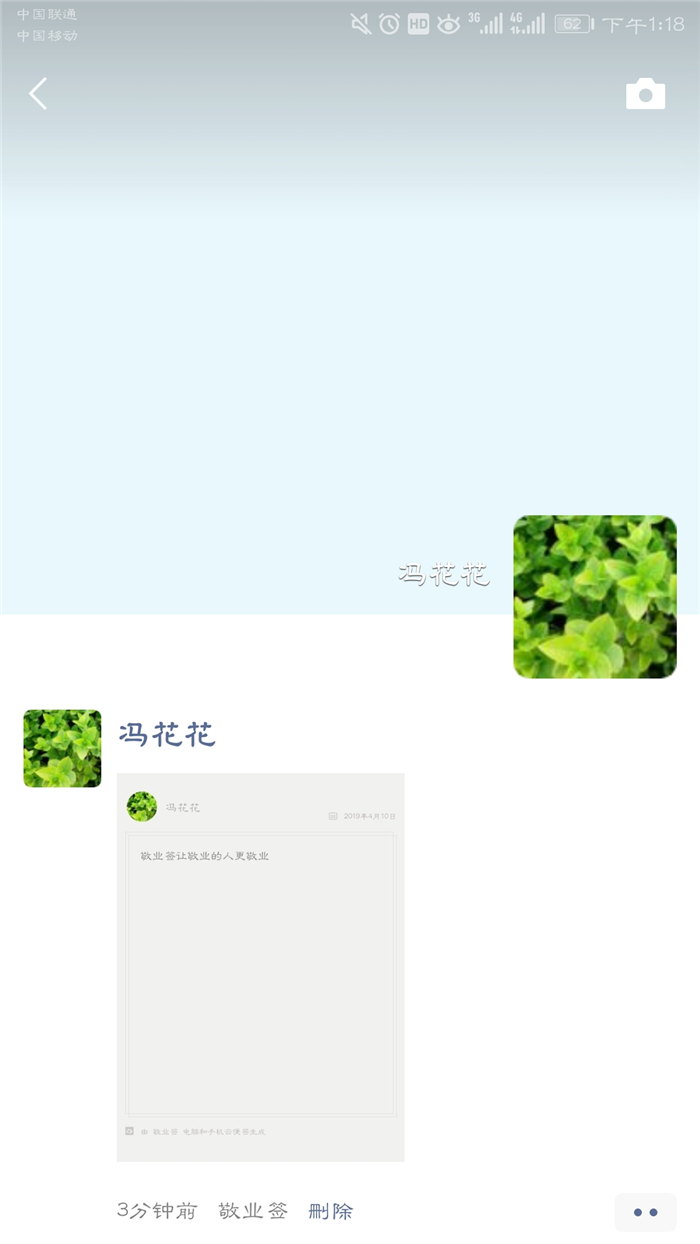The height and width of the screenshot is (1244, 700).
Task: Tap the small avatar beside the post
Action: (62, 749)
